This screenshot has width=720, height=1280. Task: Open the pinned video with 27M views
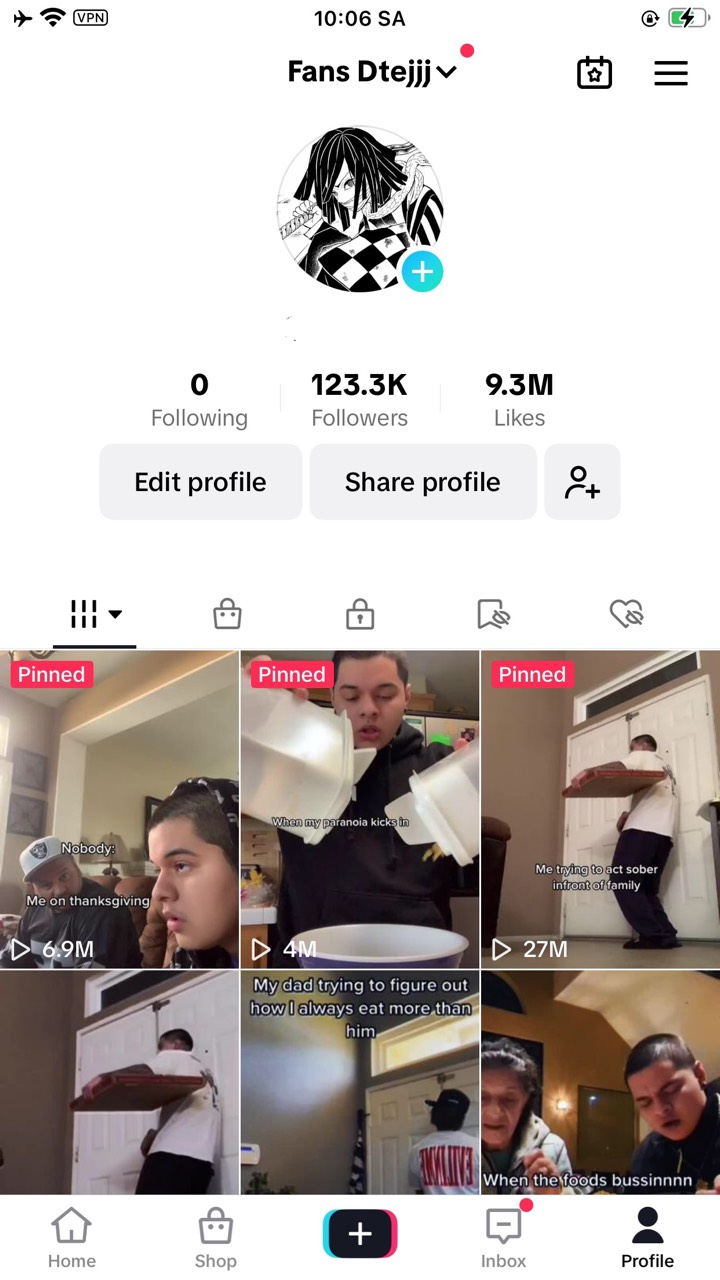(x=600, y=810)
